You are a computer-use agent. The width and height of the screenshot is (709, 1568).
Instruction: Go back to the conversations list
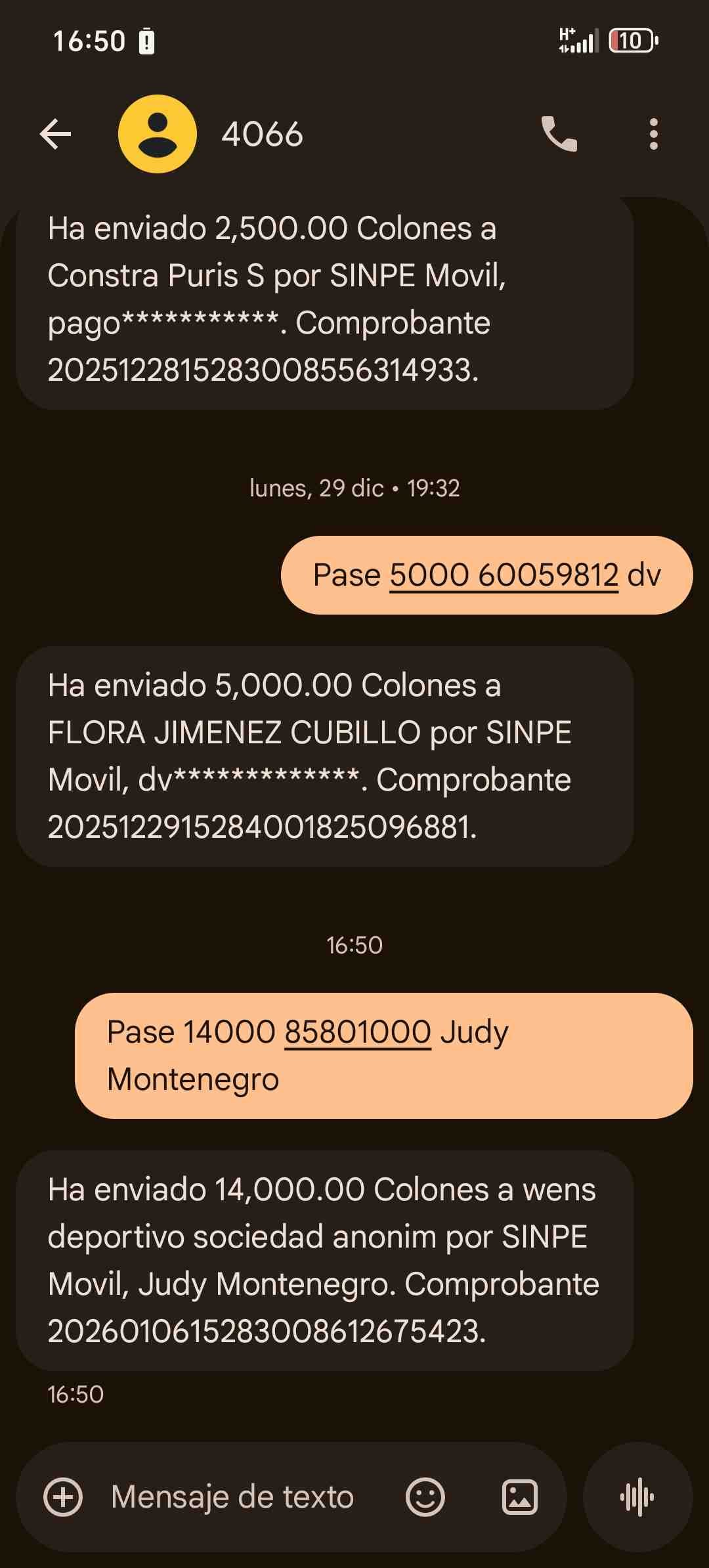(x=55, y=135)
